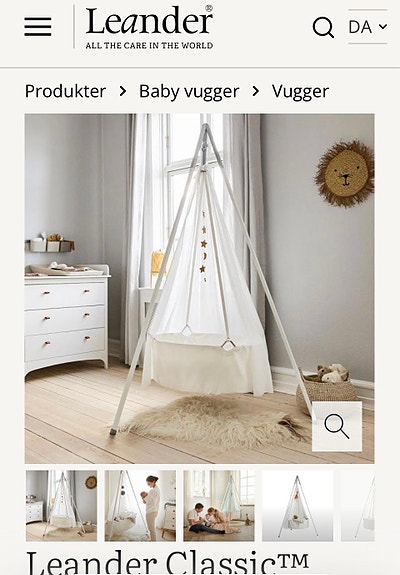Expand the DA language dropdown
400x575 pixels.
tap(367, 27)
